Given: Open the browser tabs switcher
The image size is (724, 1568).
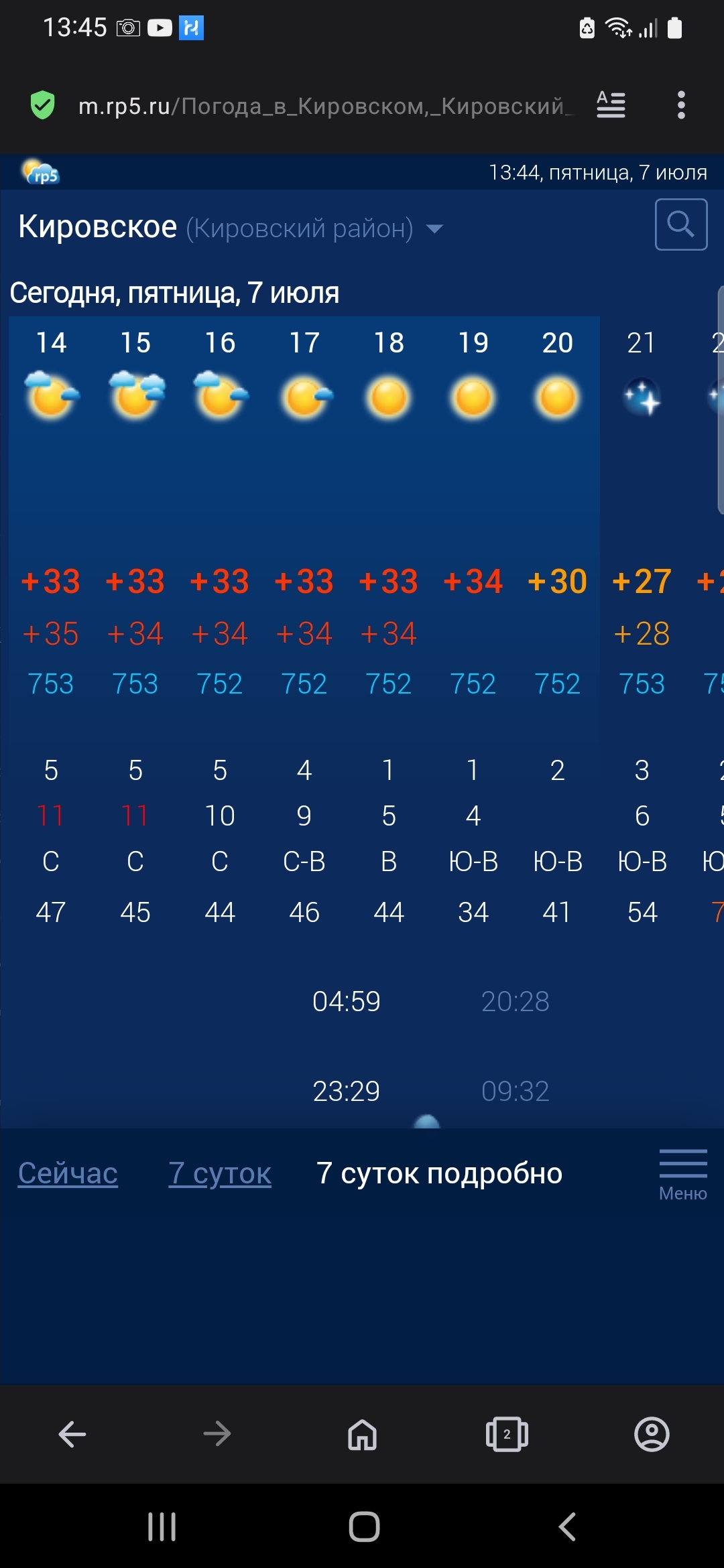Looking at the screenshot, I should coord(507,1434).
